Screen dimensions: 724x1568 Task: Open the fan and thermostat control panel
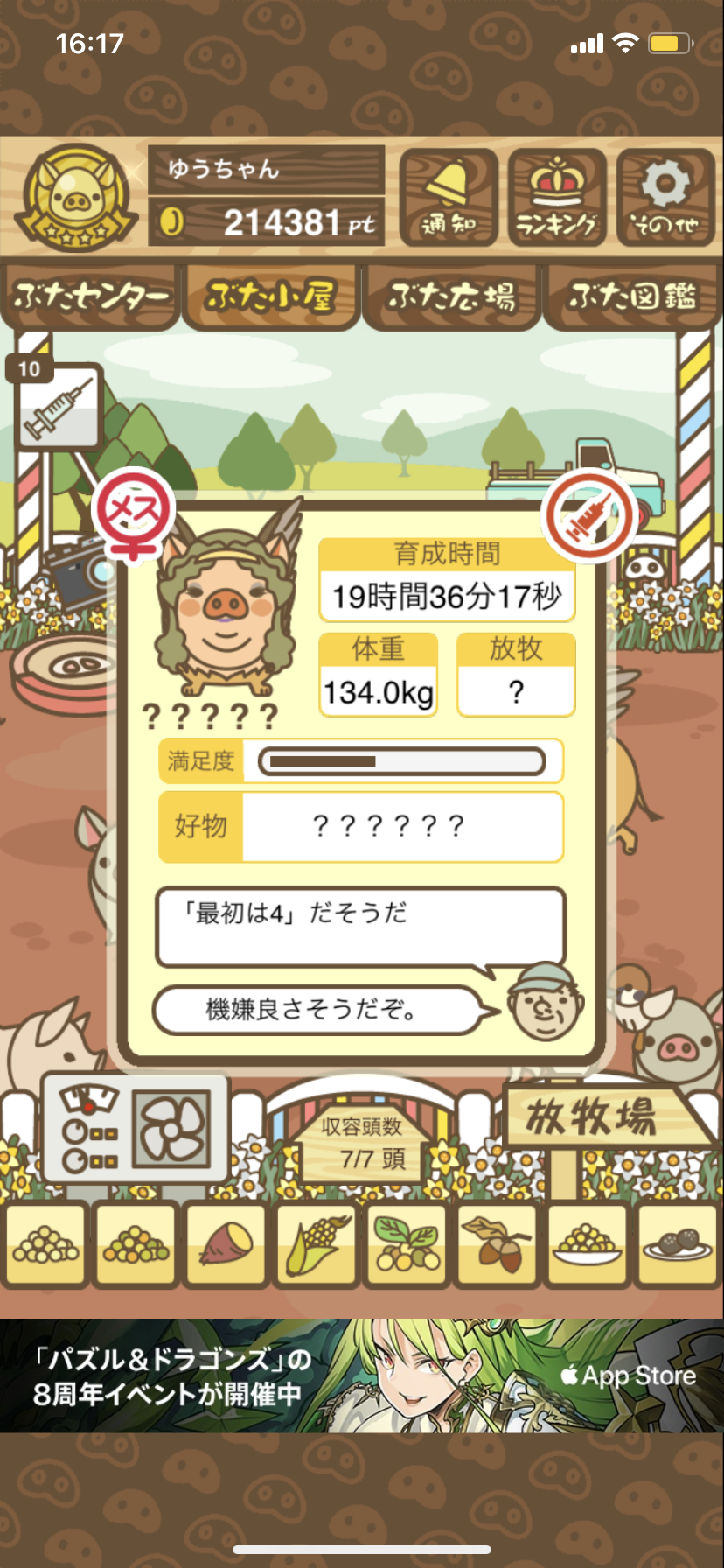click(136, 1125)
